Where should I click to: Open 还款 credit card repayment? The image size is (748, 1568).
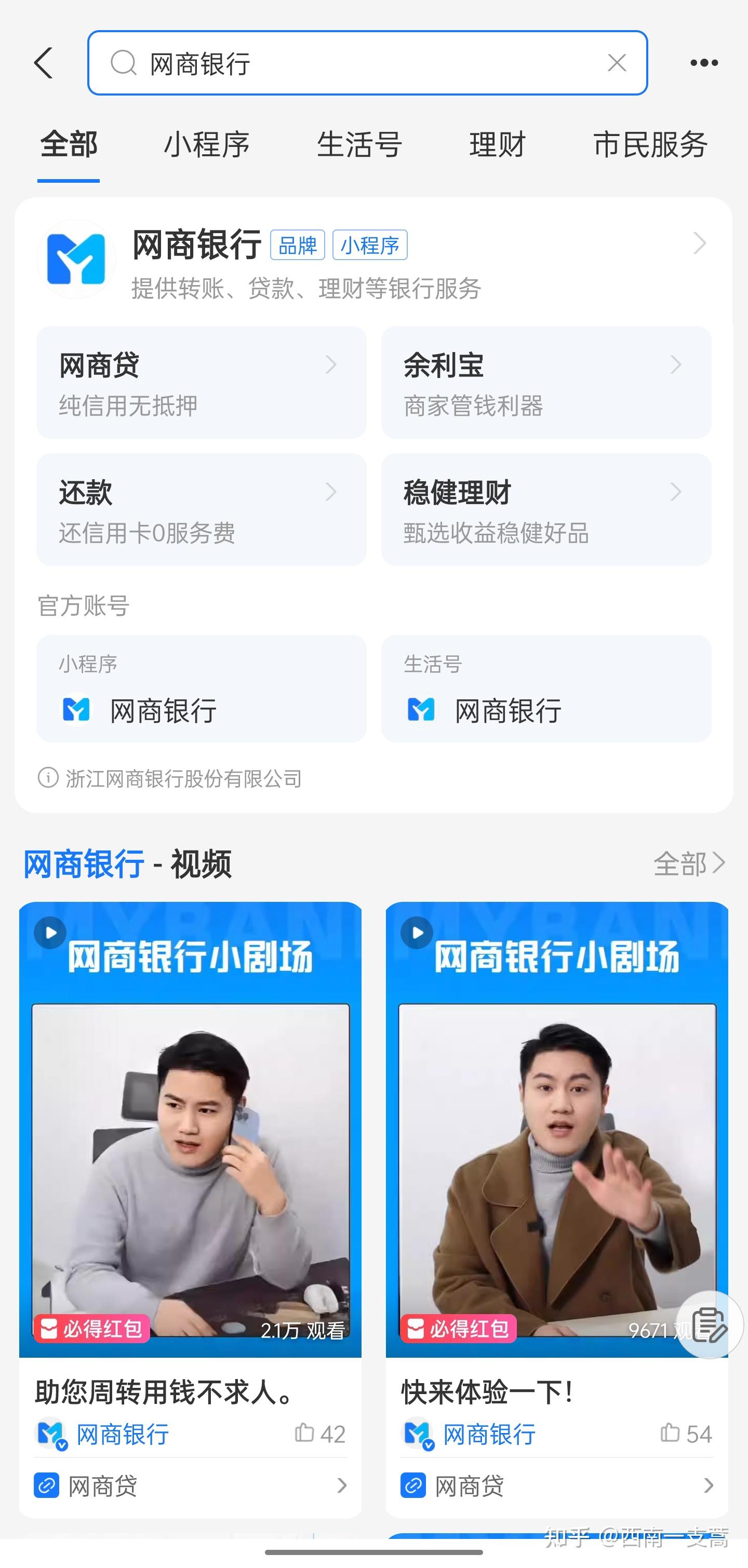(x=201, y=509)
